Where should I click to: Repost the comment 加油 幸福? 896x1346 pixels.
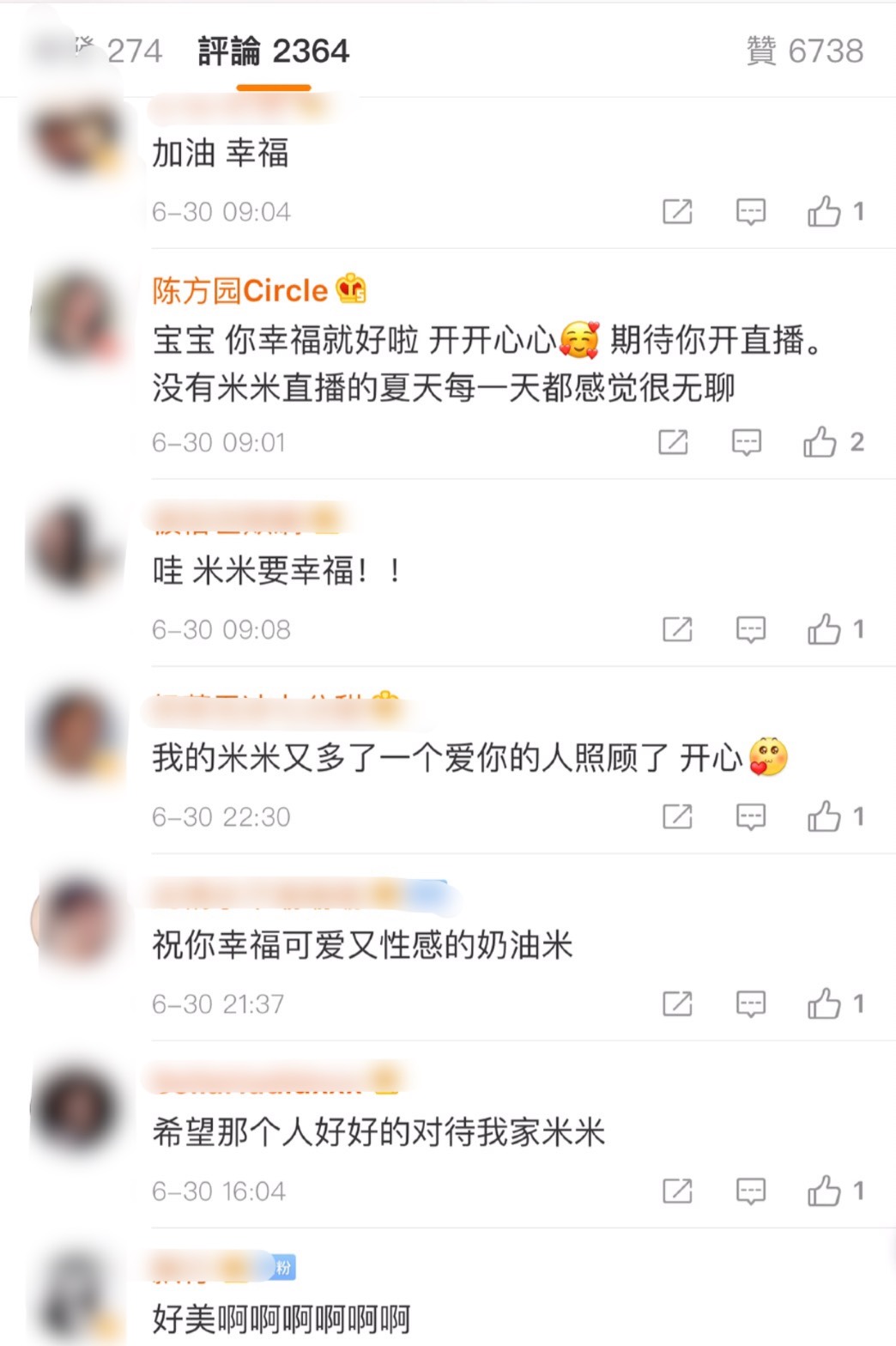[677, 211]
